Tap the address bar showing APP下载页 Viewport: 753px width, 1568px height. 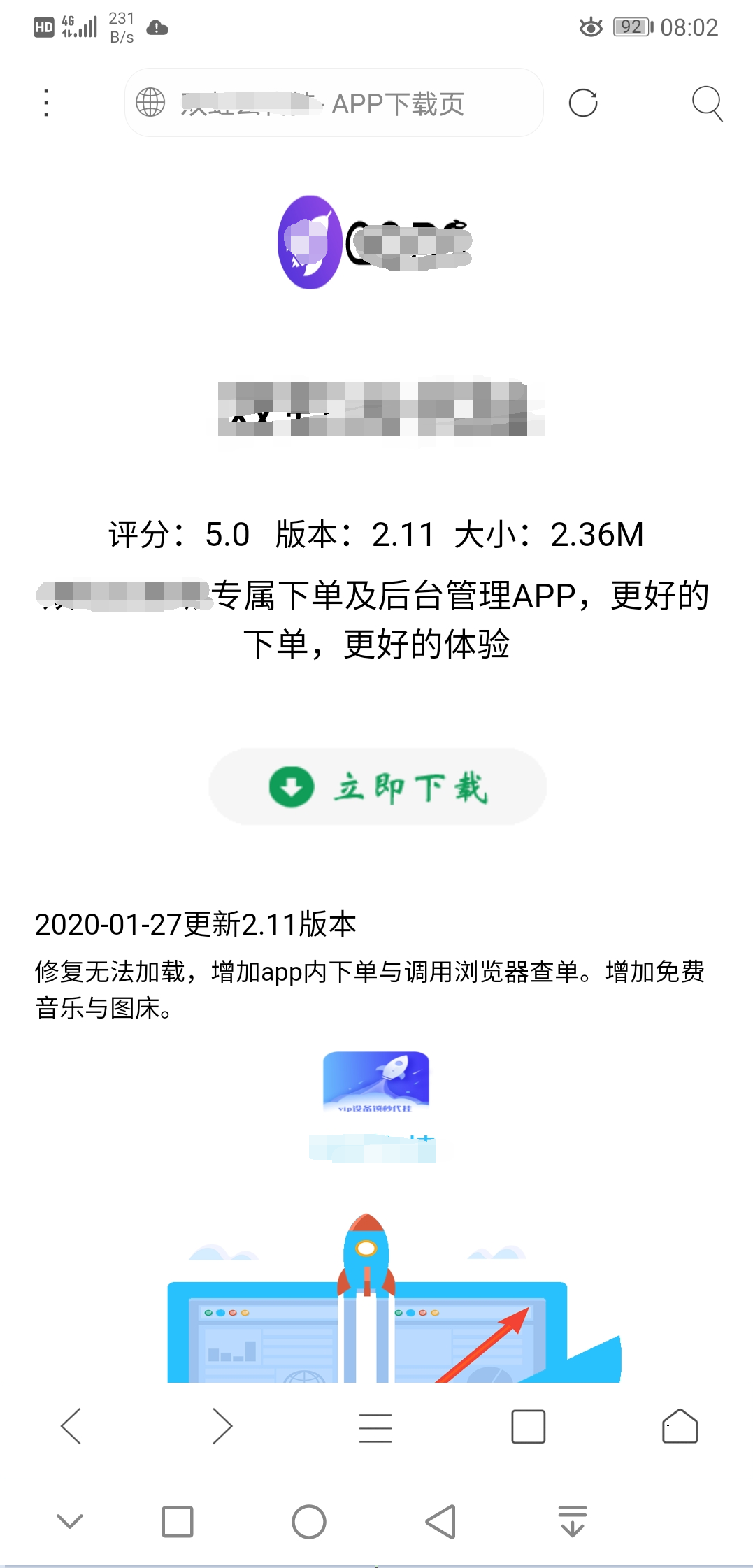(x=334, y=103)
